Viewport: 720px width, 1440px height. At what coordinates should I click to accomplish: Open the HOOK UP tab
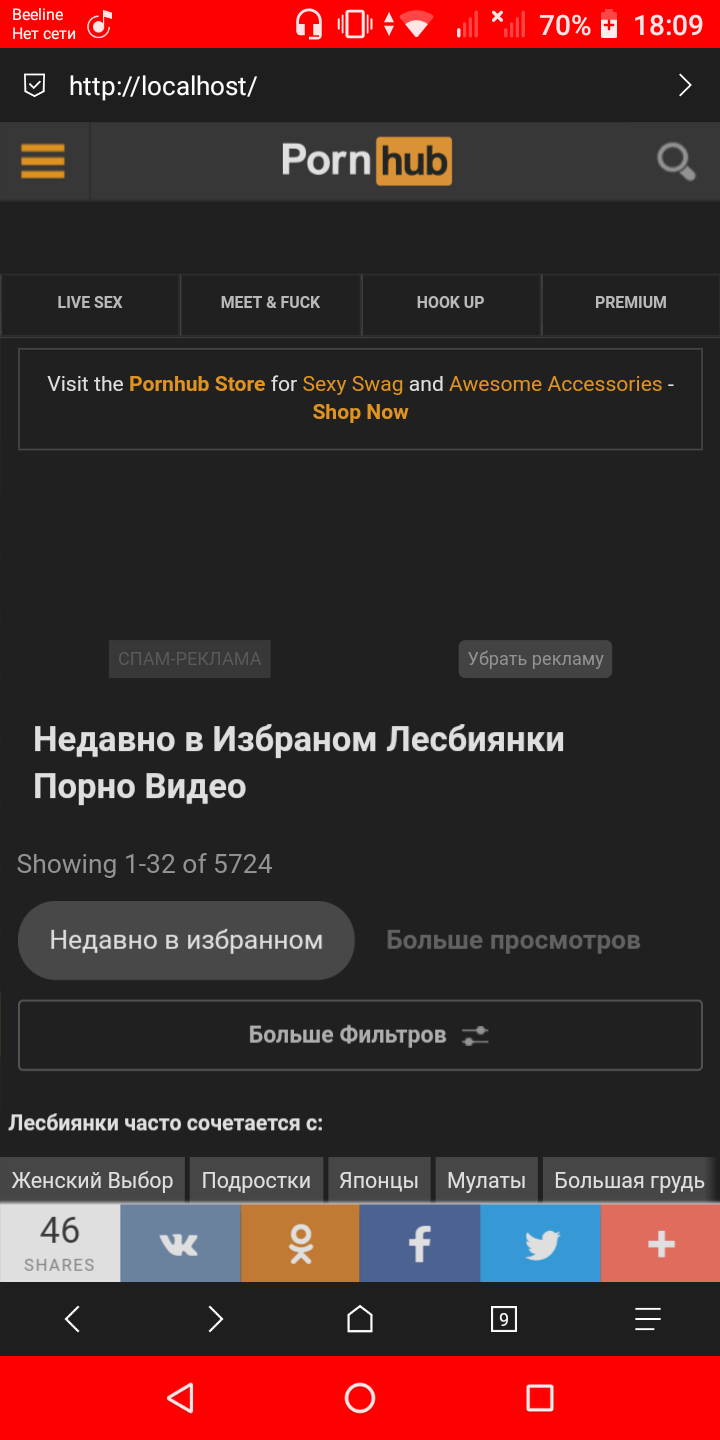point(450,303)
